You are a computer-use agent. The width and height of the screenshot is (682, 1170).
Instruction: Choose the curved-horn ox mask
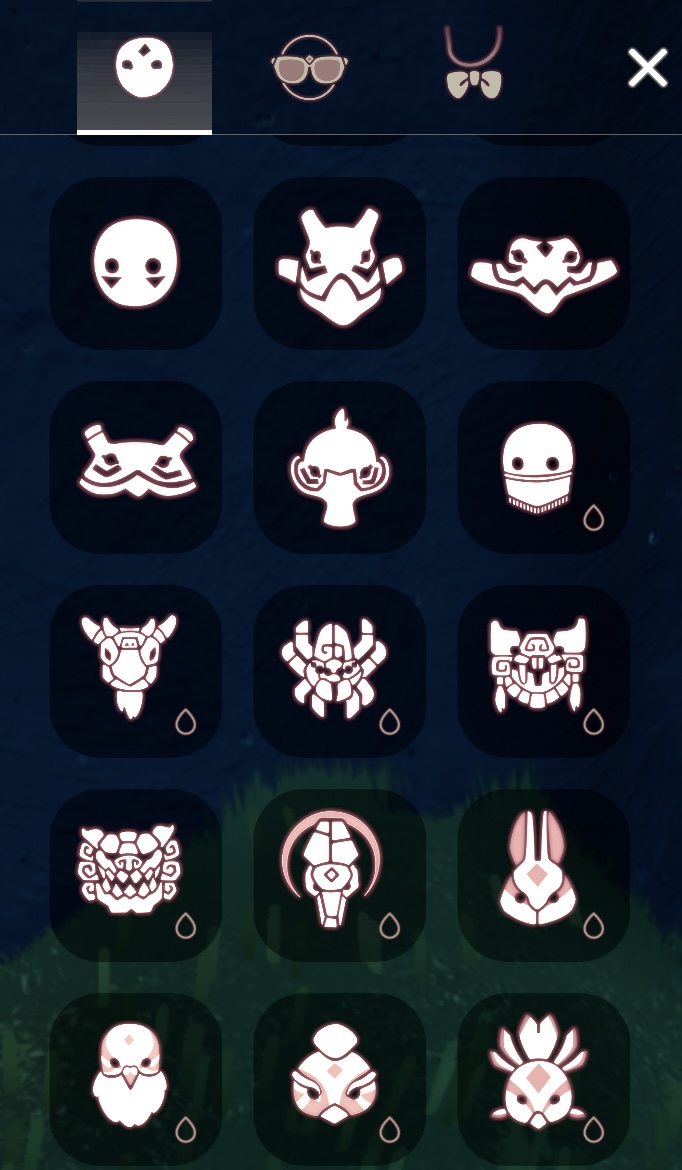136,671
